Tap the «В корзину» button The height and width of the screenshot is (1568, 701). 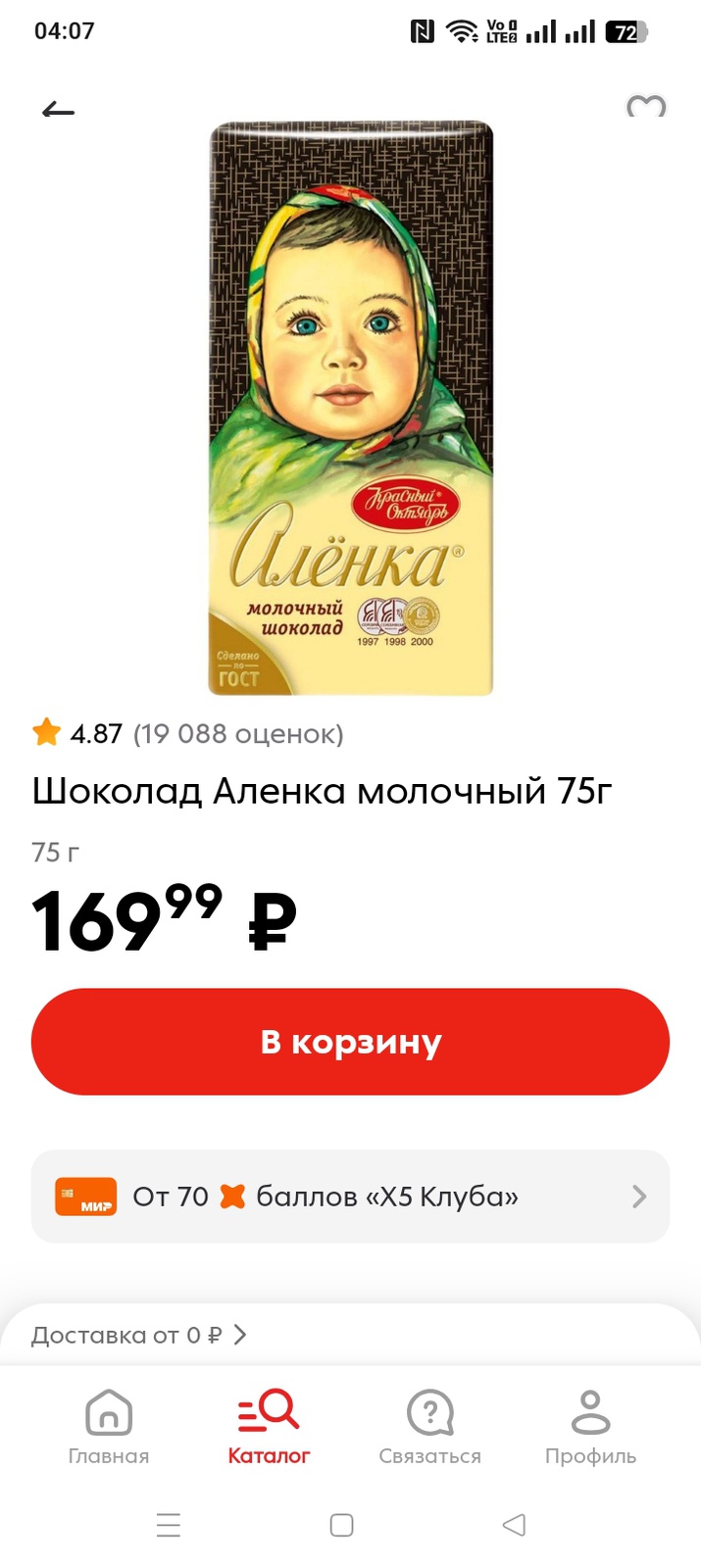click(350, 1042)
